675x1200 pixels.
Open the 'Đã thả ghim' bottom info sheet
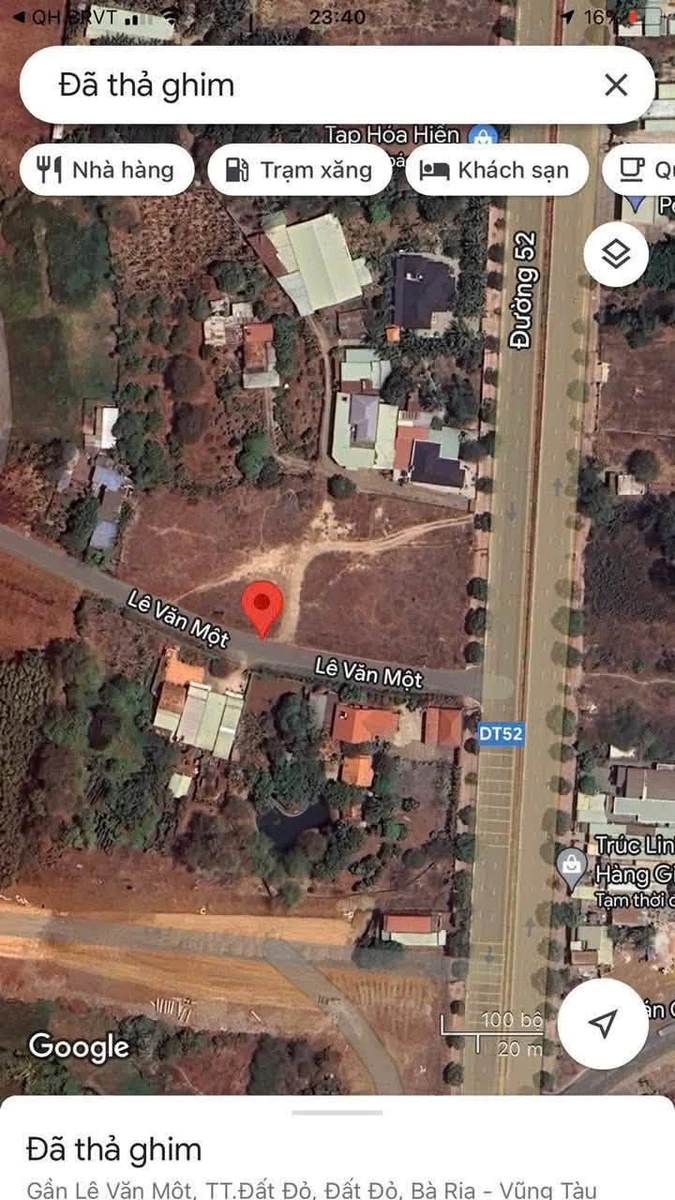coord(337,1150)
